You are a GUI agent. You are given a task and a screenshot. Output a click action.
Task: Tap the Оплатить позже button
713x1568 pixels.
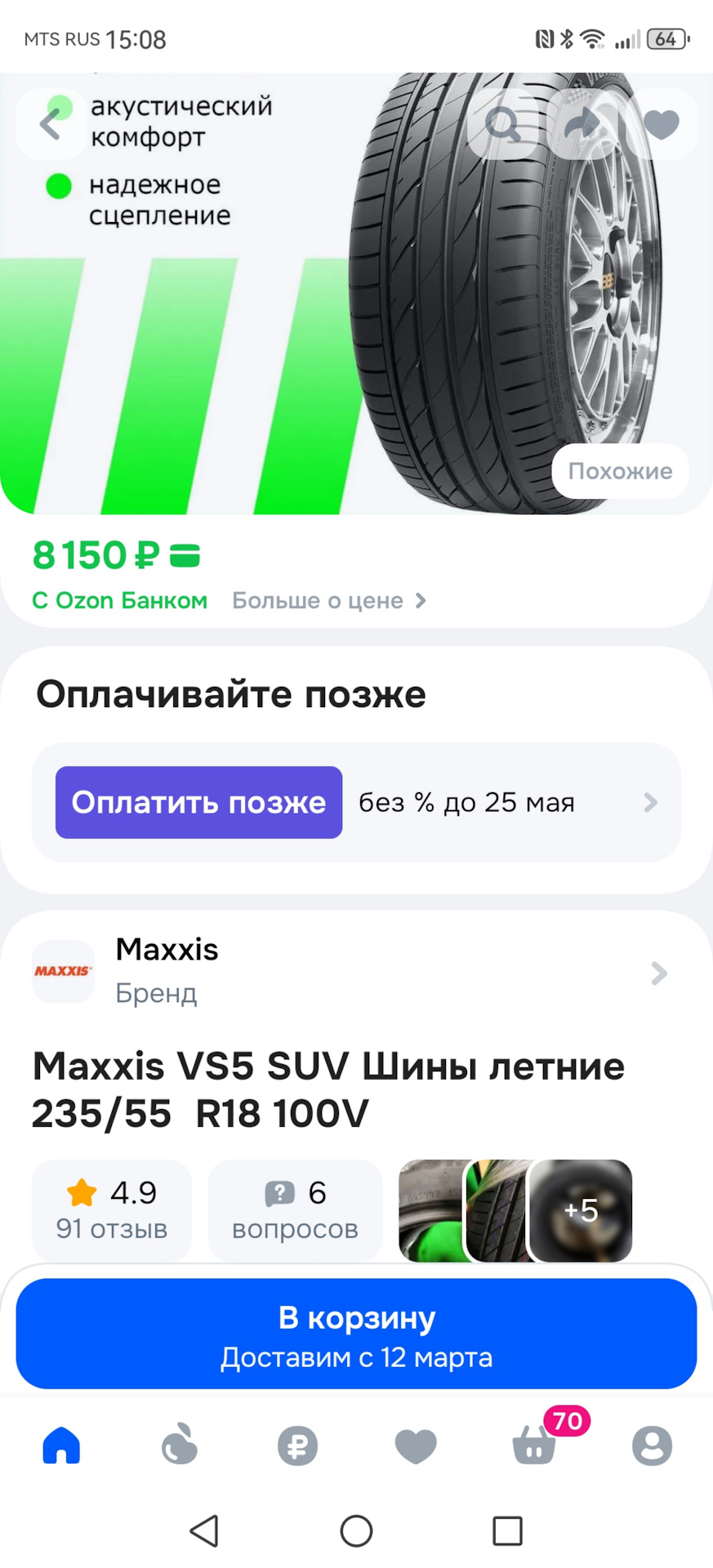pos(198,802)
